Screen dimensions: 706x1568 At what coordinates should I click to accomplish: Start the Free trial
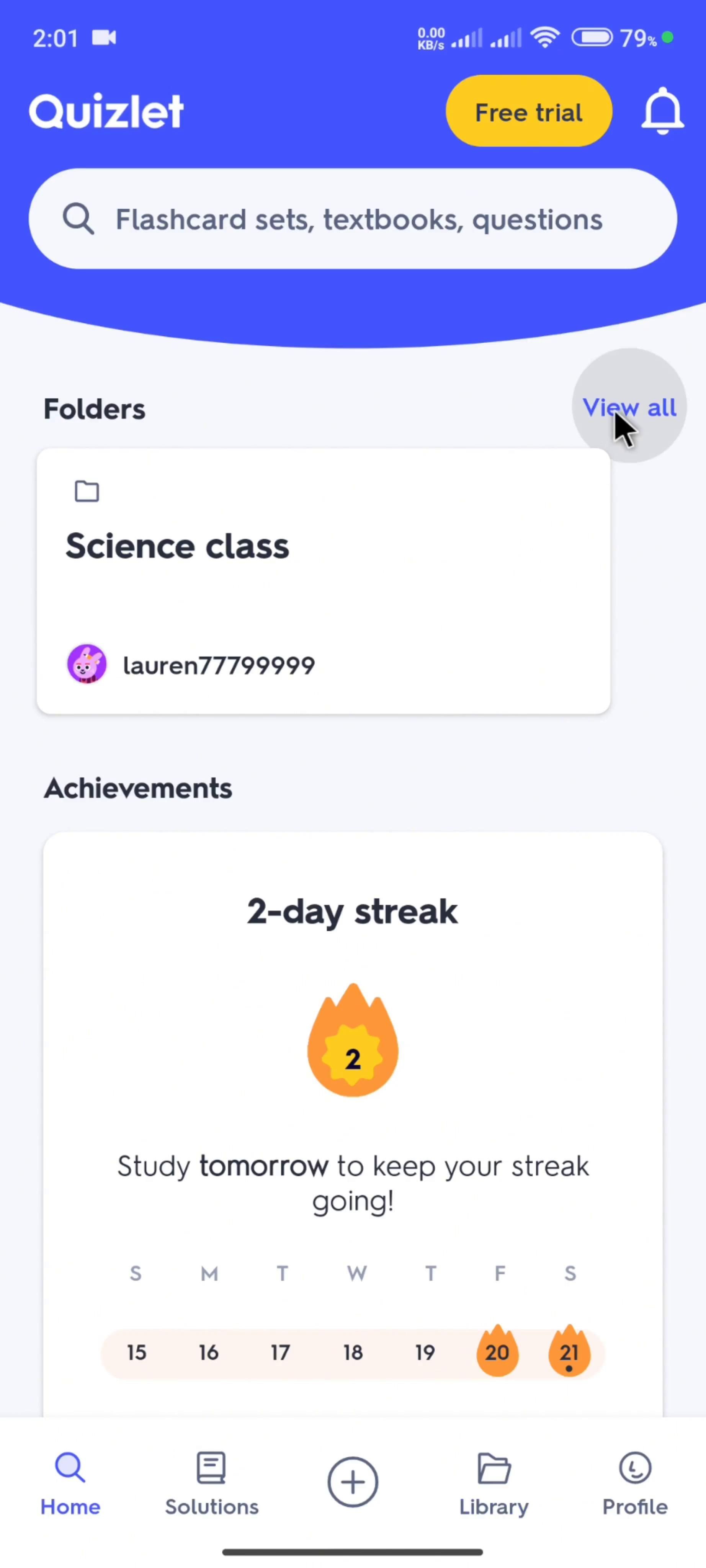pyautogui.click(x=528, y=112)
